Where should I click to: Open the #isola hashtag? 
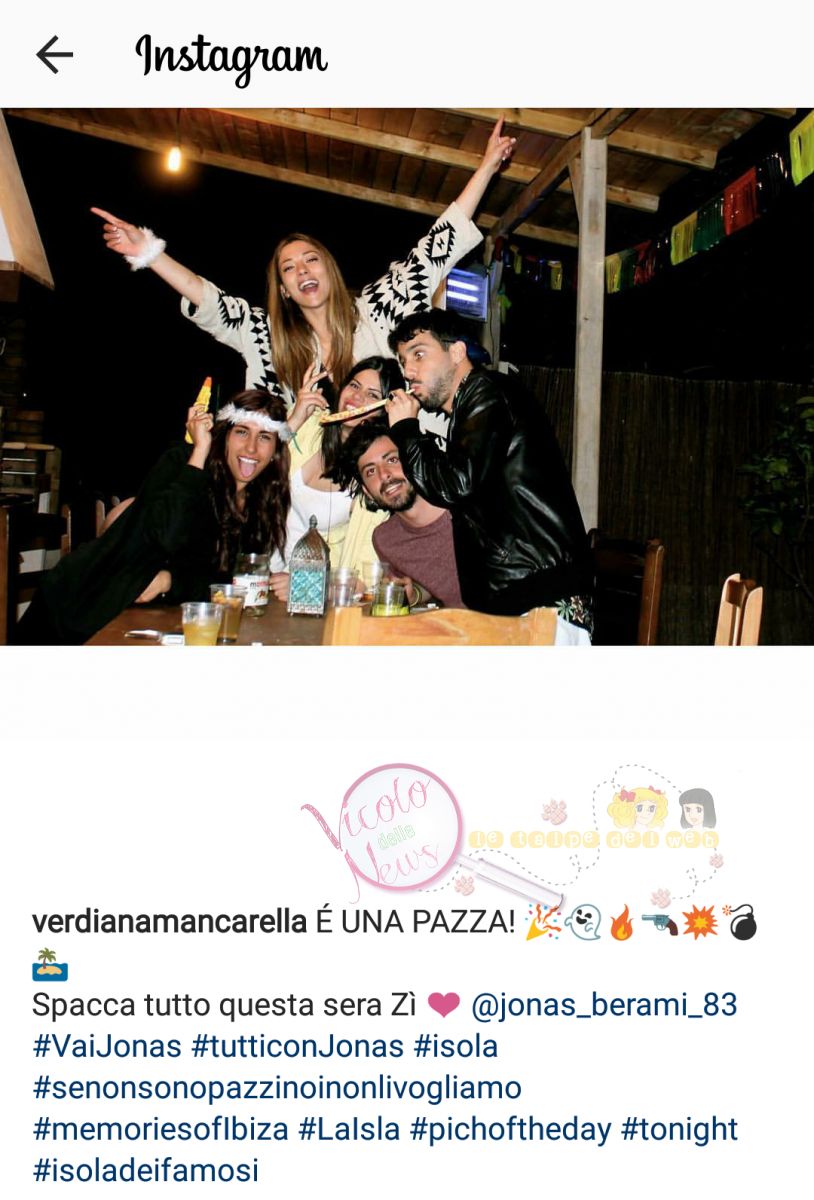(x=455, y=1046)
